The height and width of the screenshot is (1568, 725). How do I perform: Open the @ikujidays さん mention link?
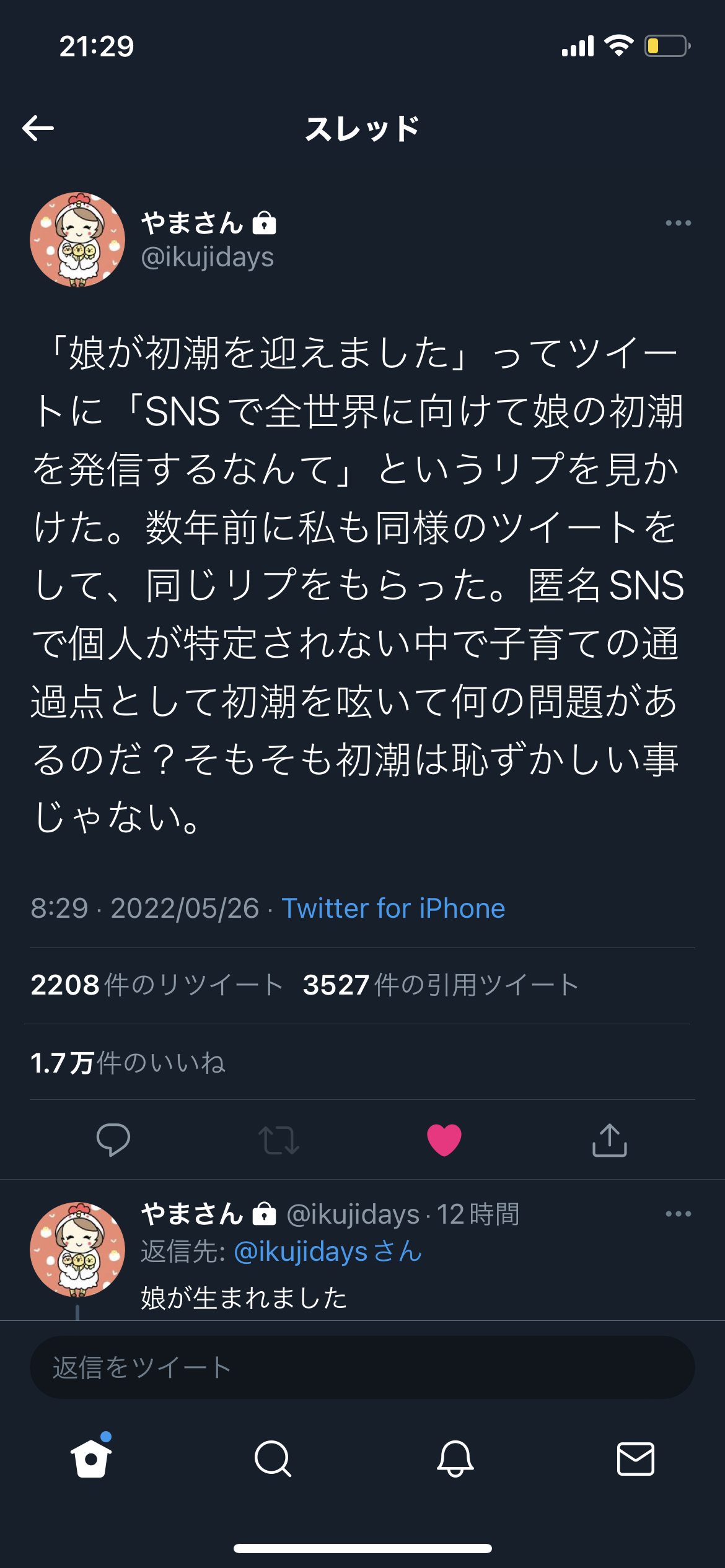point(328,1252)
